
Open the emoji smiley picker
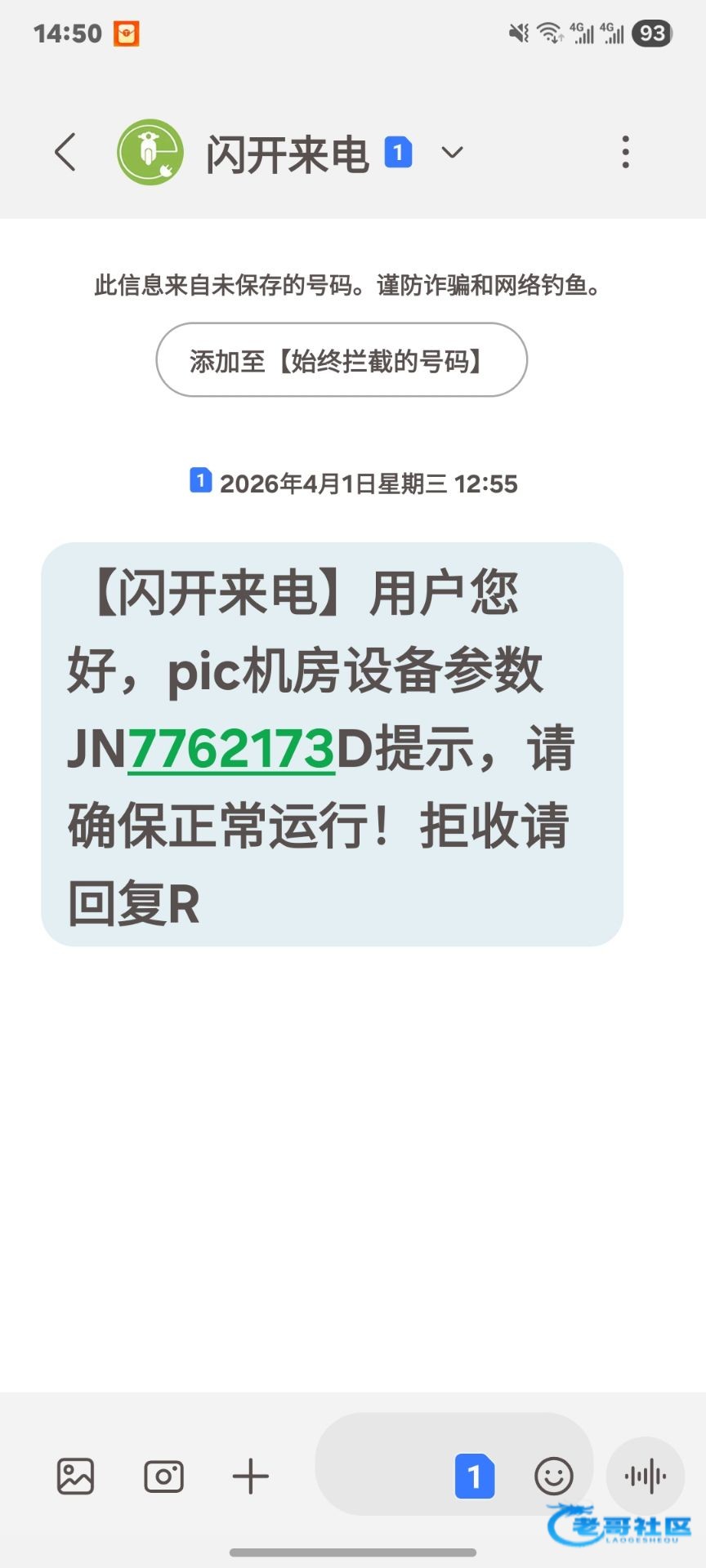553,1476
